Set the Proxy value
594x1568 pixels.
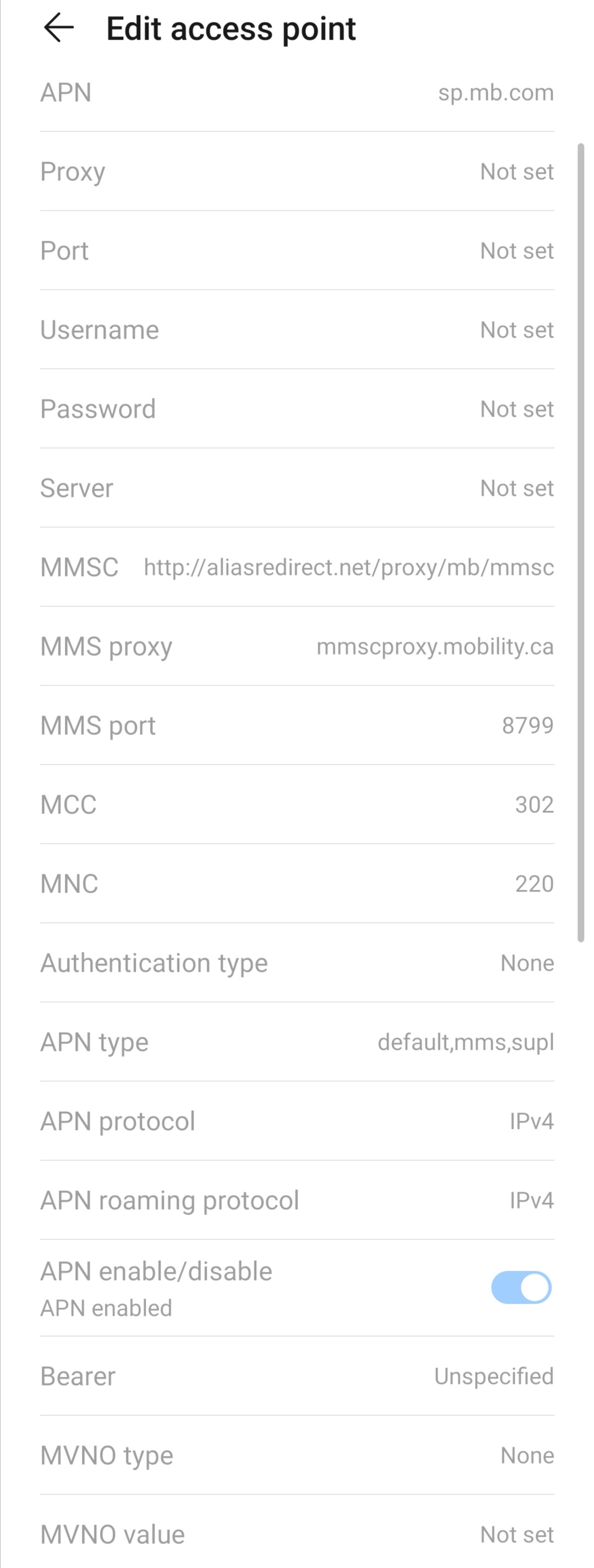(296, 171)
